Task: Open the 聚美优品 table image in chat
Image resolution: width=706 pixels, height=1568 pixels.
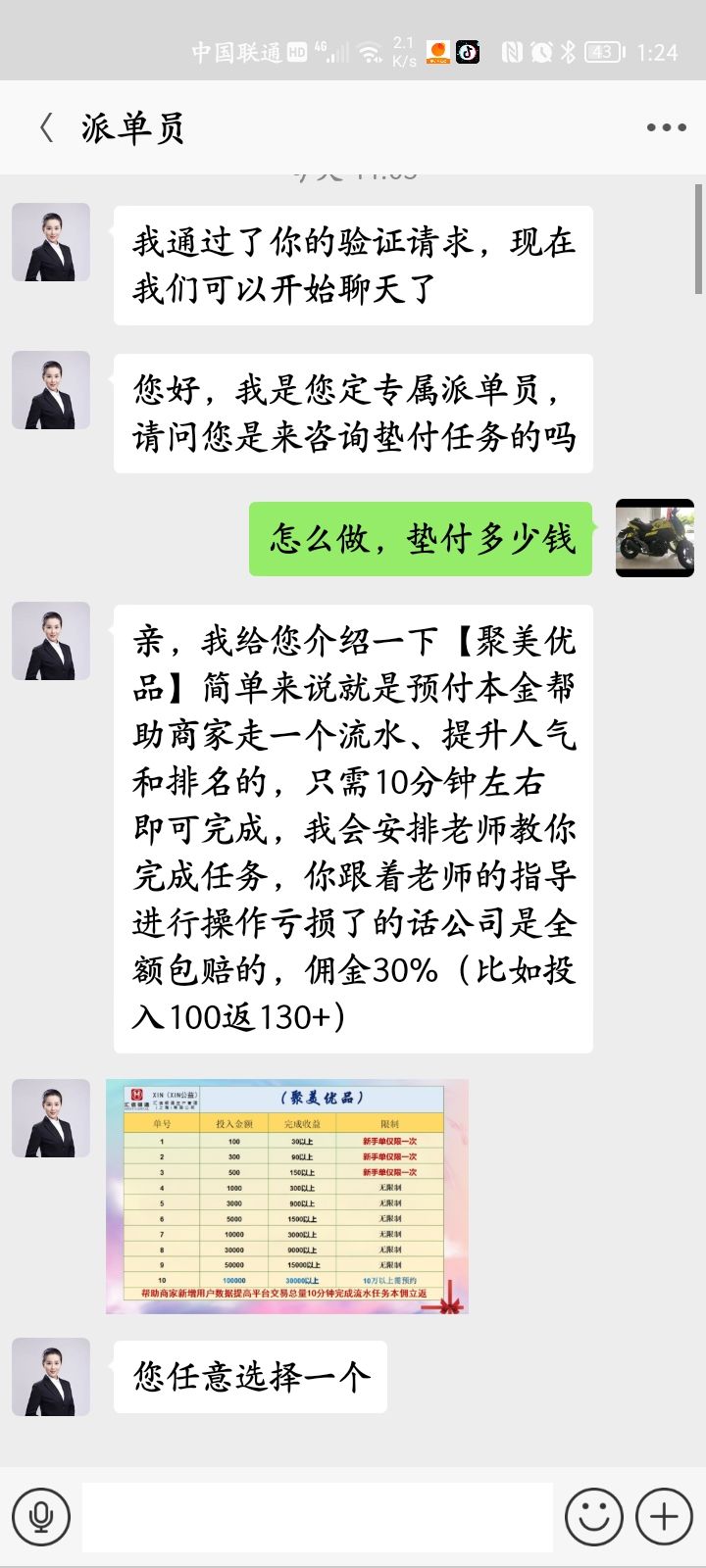Action: pos(286,1196)
